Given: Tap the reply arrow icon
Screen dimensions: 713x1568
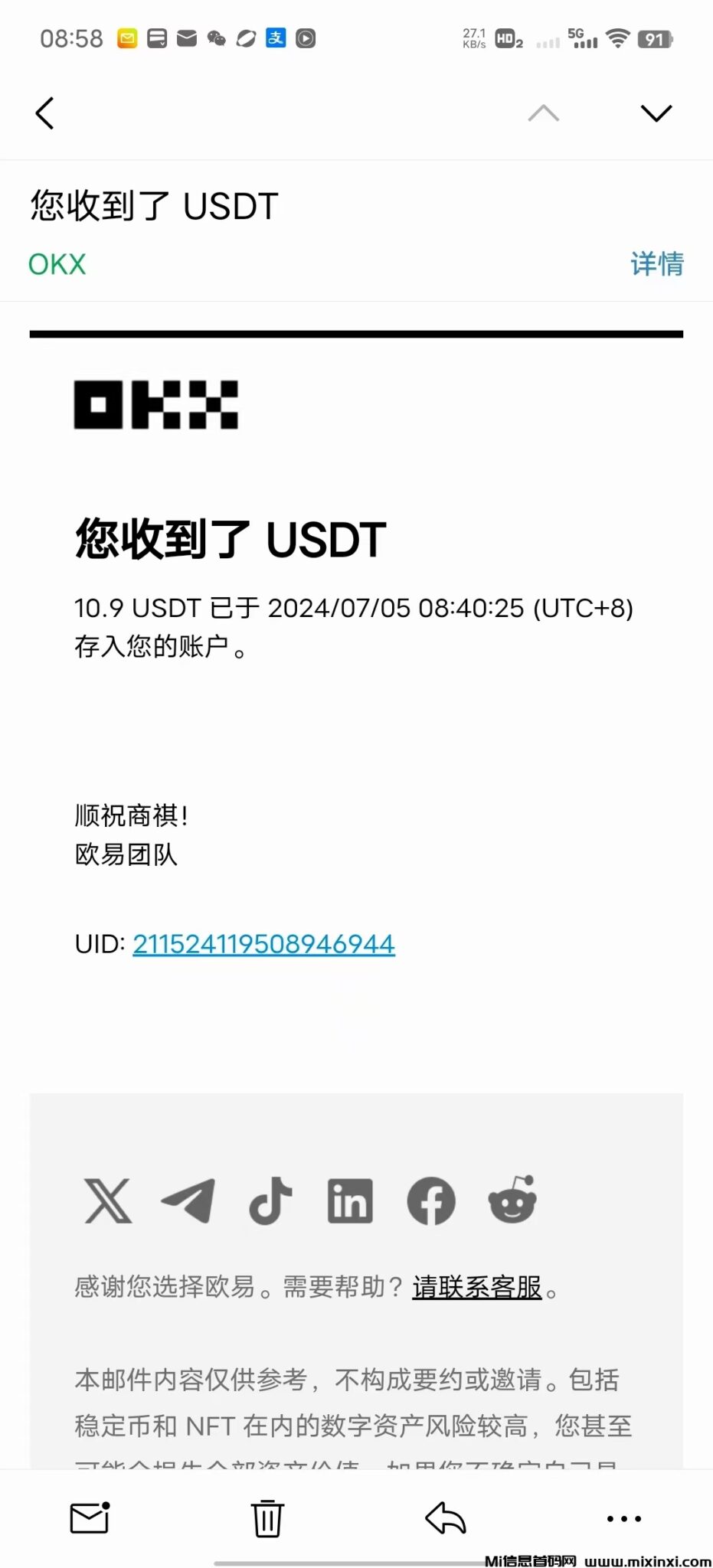Looking at the screenshot, I should click(445, 1519).
